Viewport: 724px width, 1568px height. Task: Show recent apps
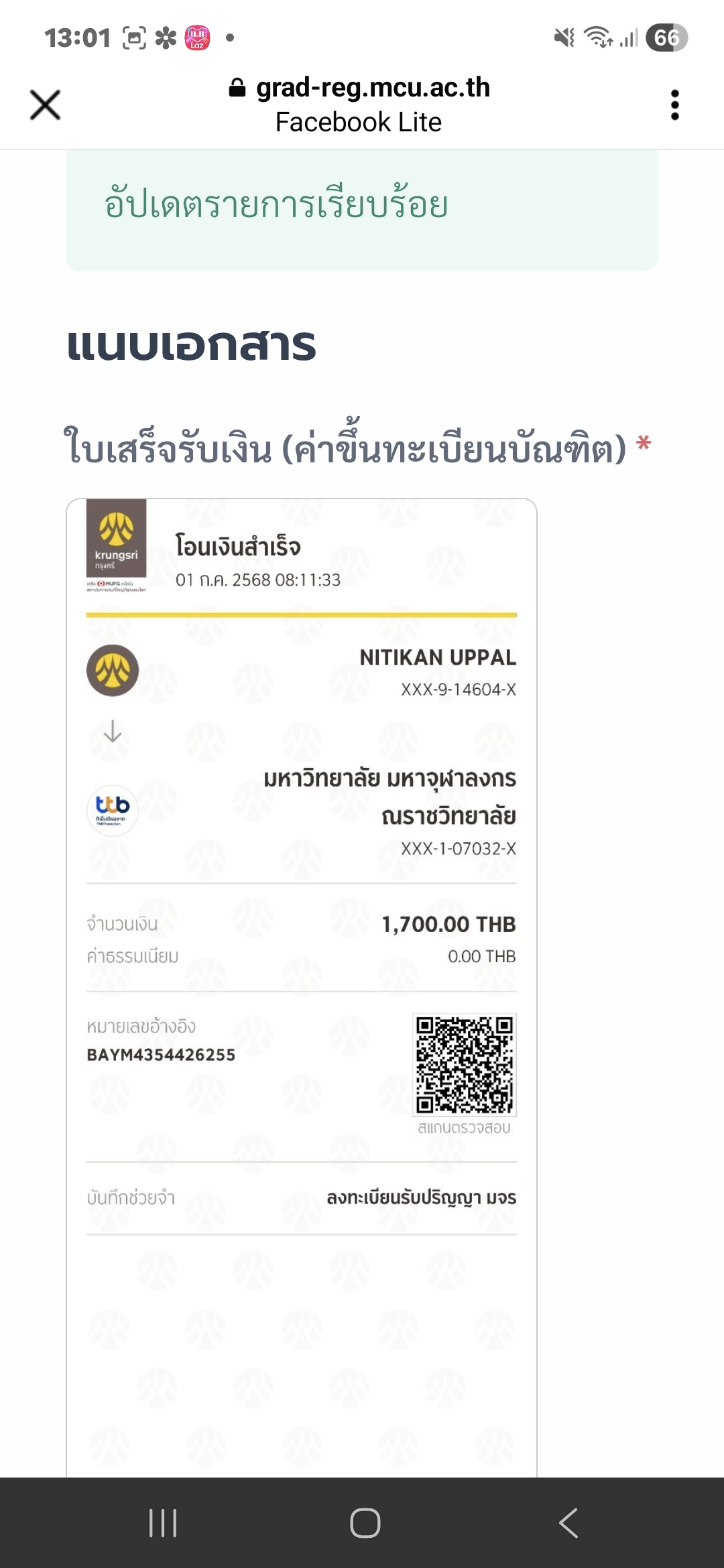point(163,1522)
